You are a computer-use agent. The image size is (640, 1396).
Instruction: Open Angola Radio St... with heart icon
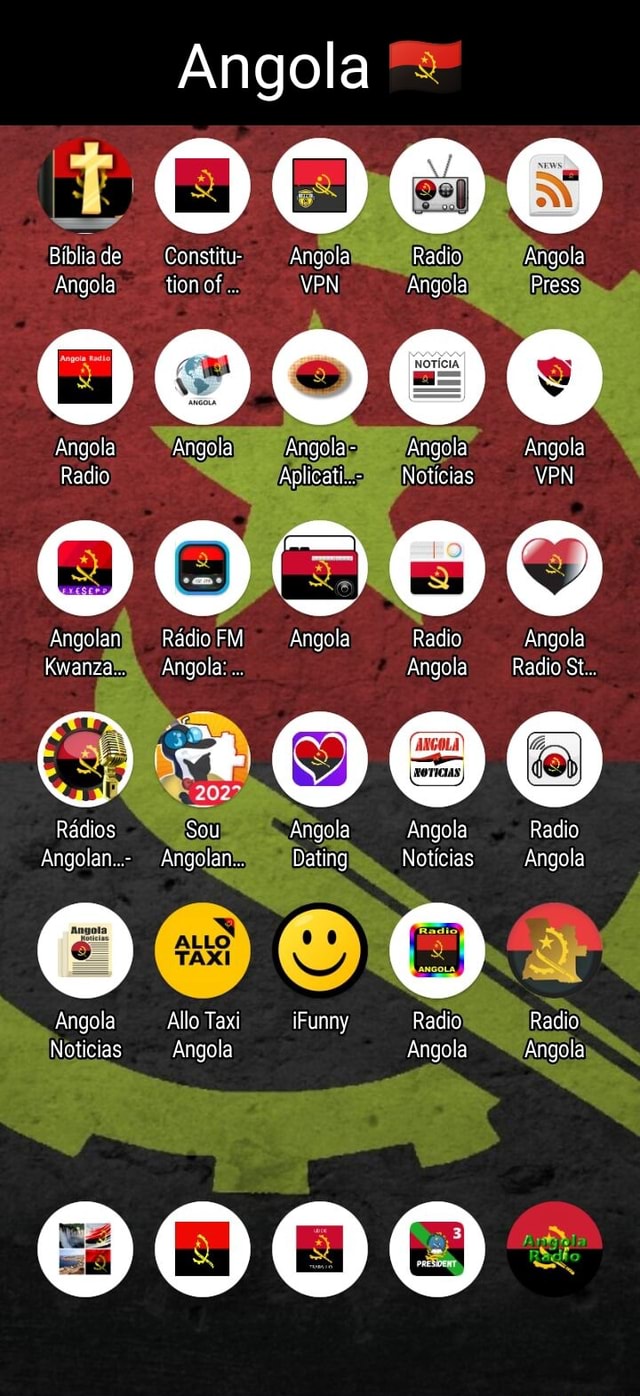coord(554,568)
